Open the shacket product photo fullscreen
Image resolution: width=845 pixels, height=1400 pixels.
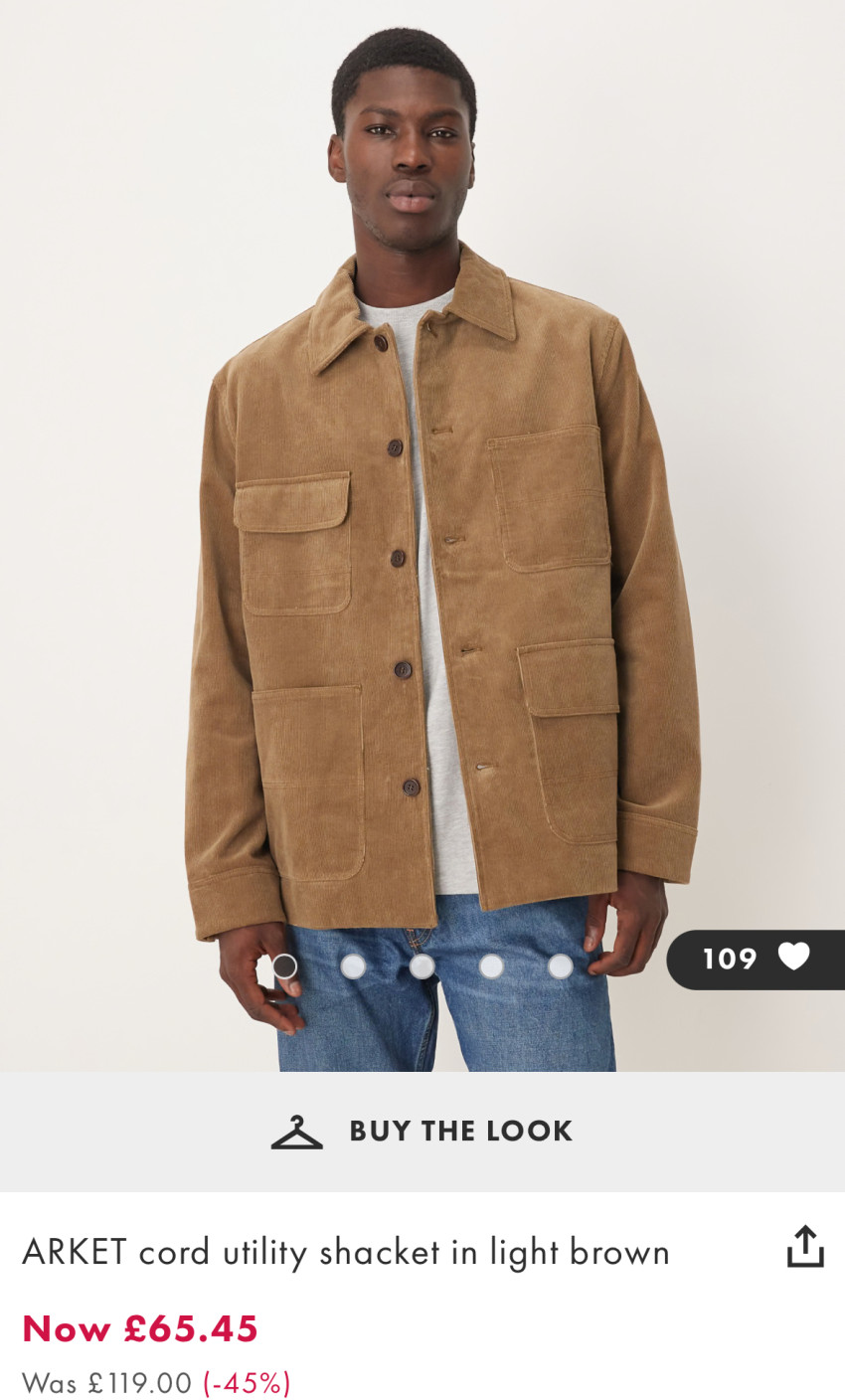[422, 497]
